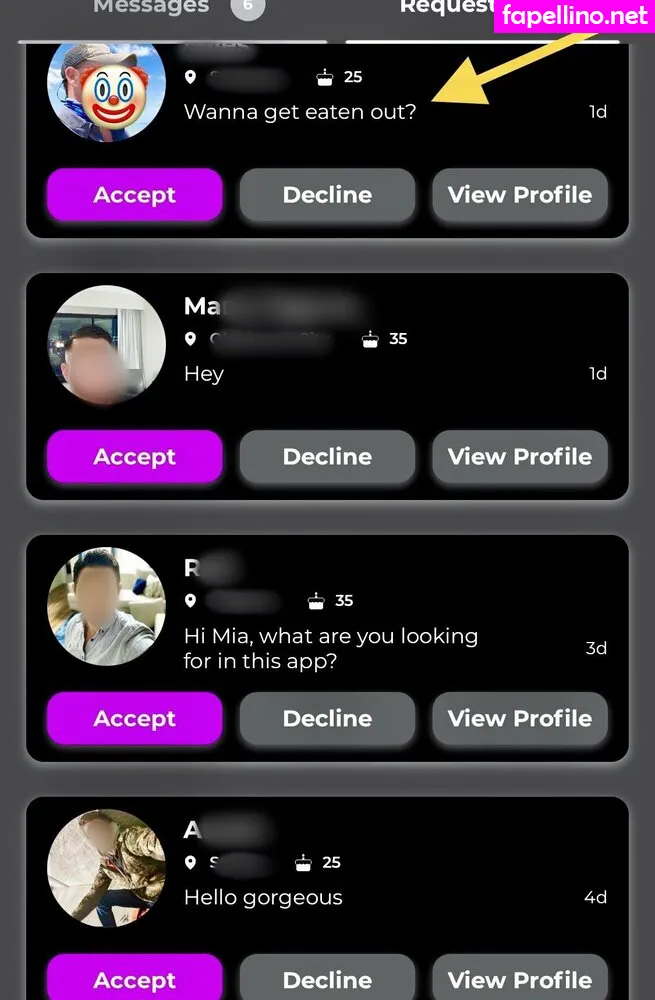The height and width of the screenshot is (1000, 655).
Task: Accept the "Hello gorgeous" request
Action: coord(134,979)
